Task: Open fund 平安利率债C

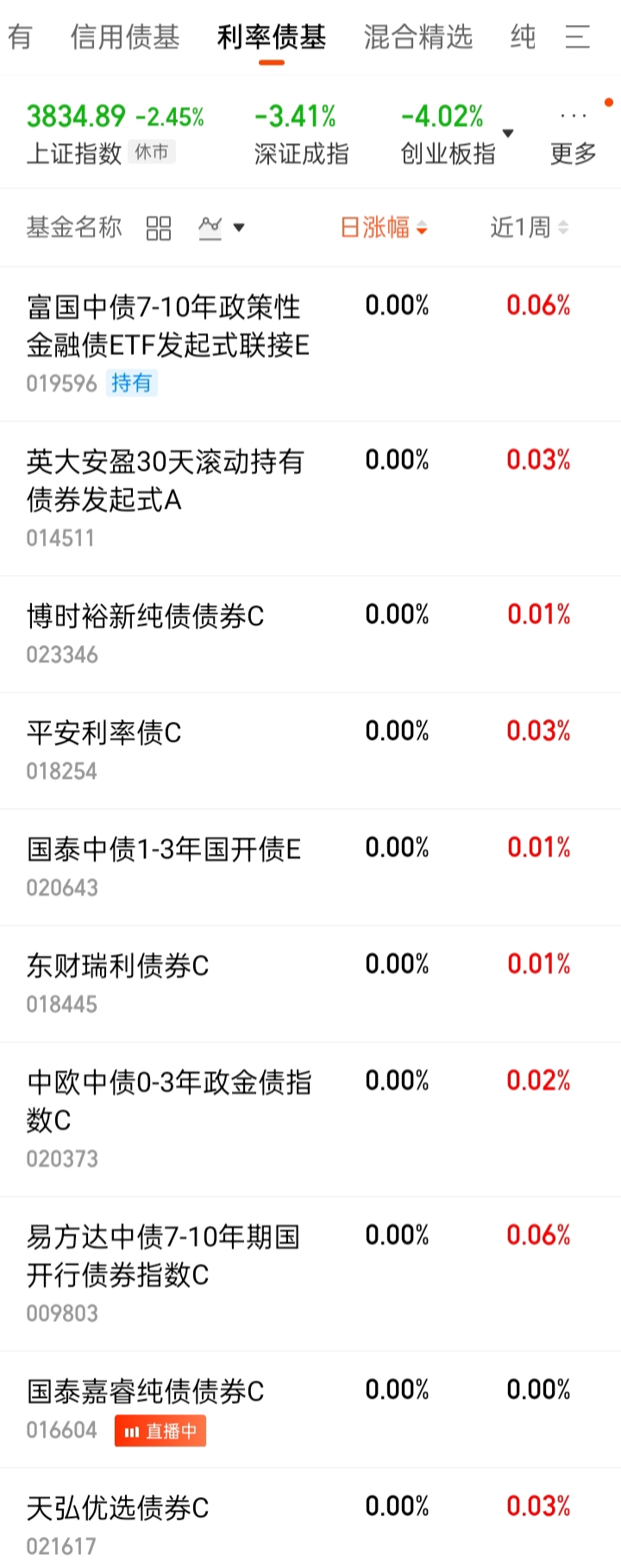Action: pos(310,750)
